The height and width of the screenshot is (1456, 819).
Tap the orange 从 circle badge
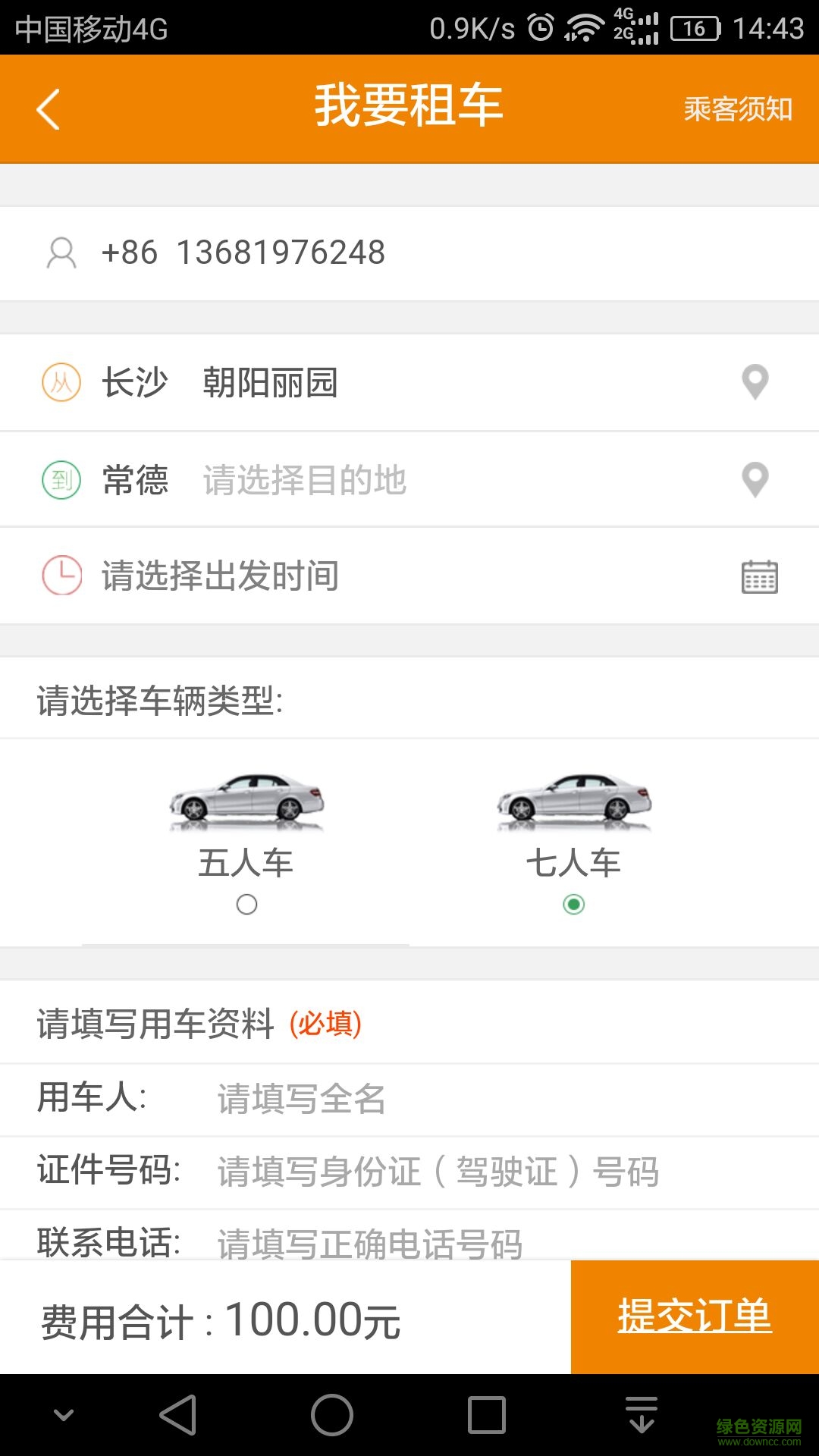coord(61,381)
